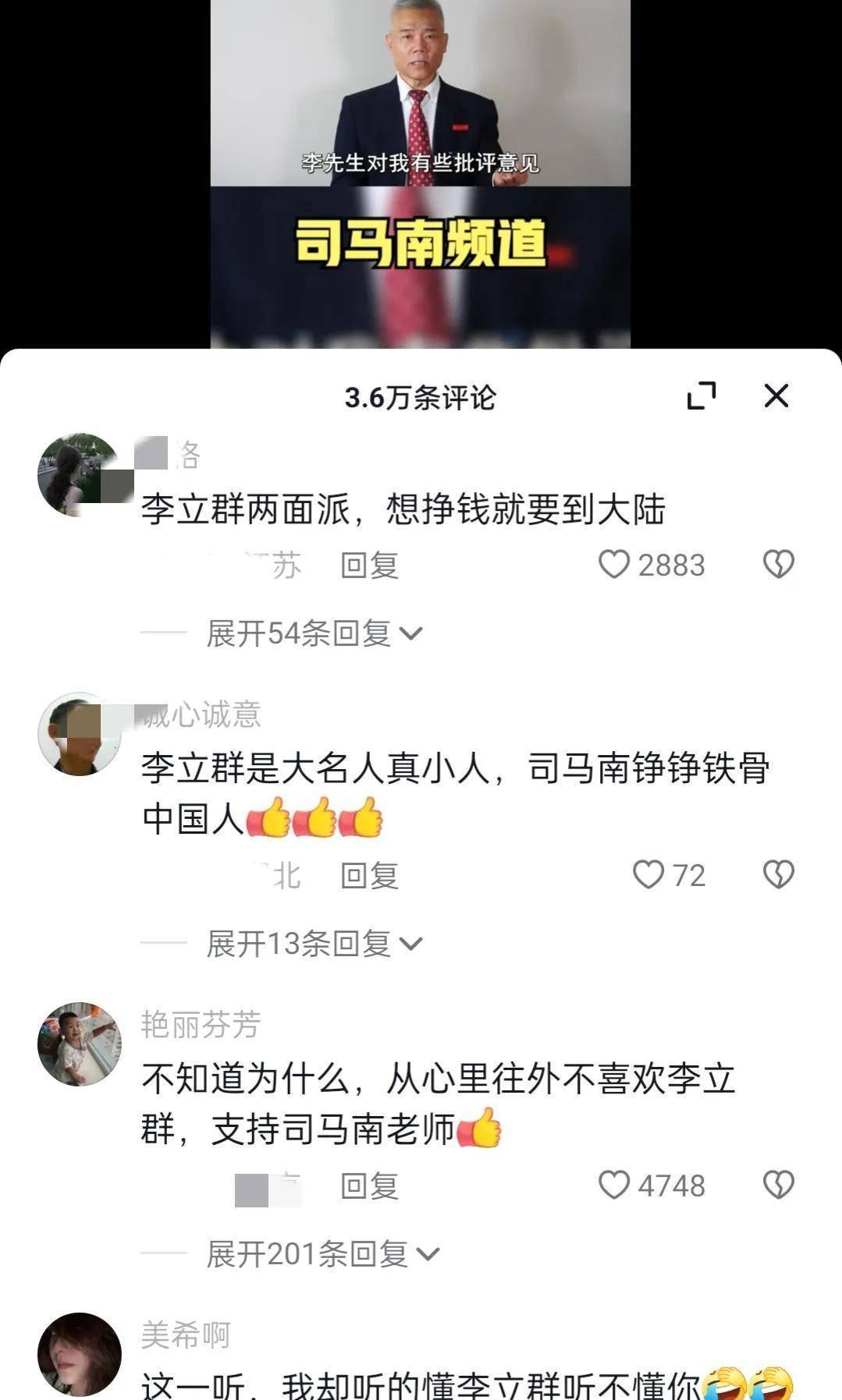Open 诚心诚意's profile avatar

coord(80,734)
